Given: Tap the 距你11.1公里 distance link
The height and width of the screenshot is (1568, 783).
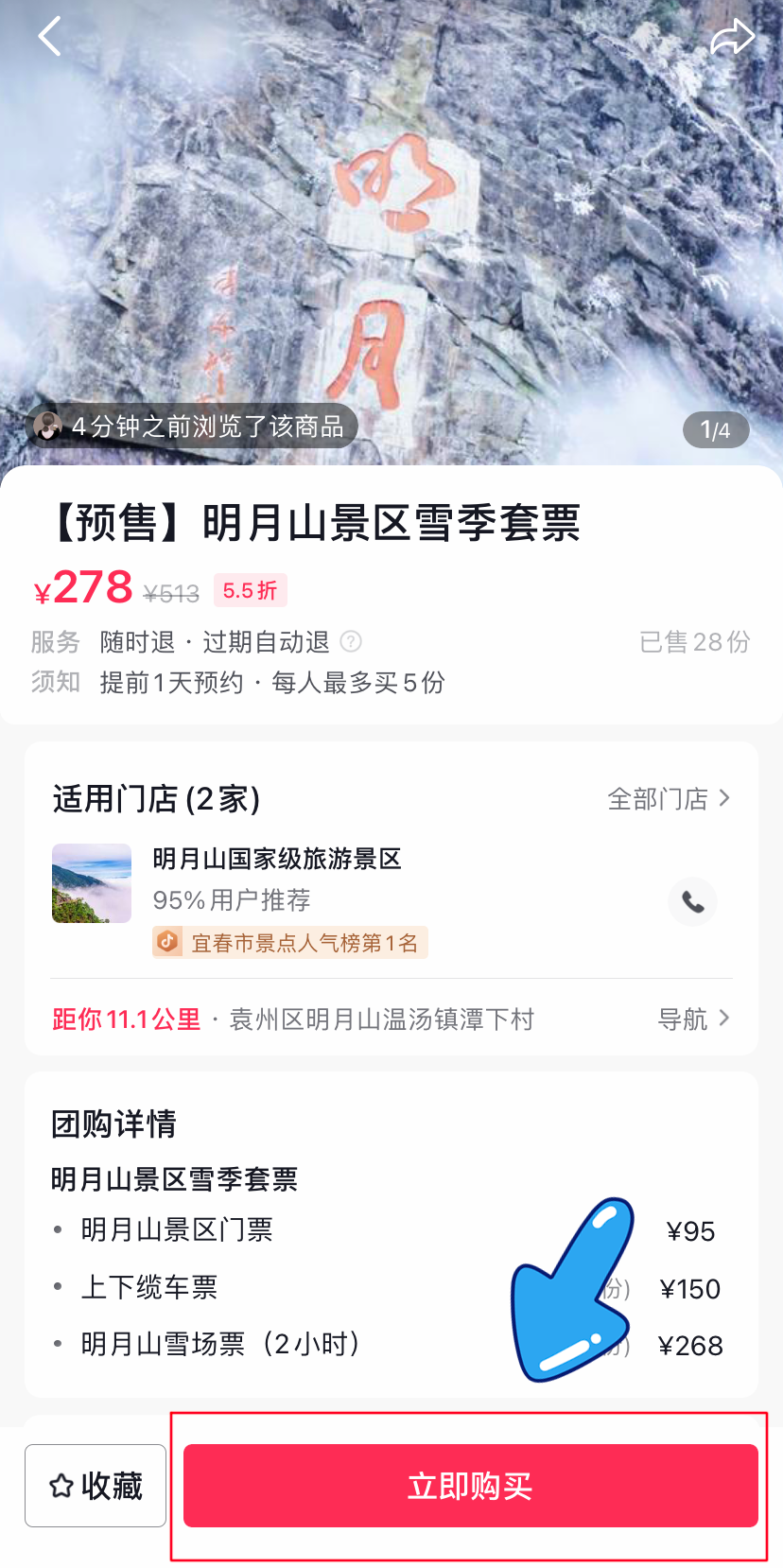Looking at the screenshot, I should click(x=125, y=1019).
